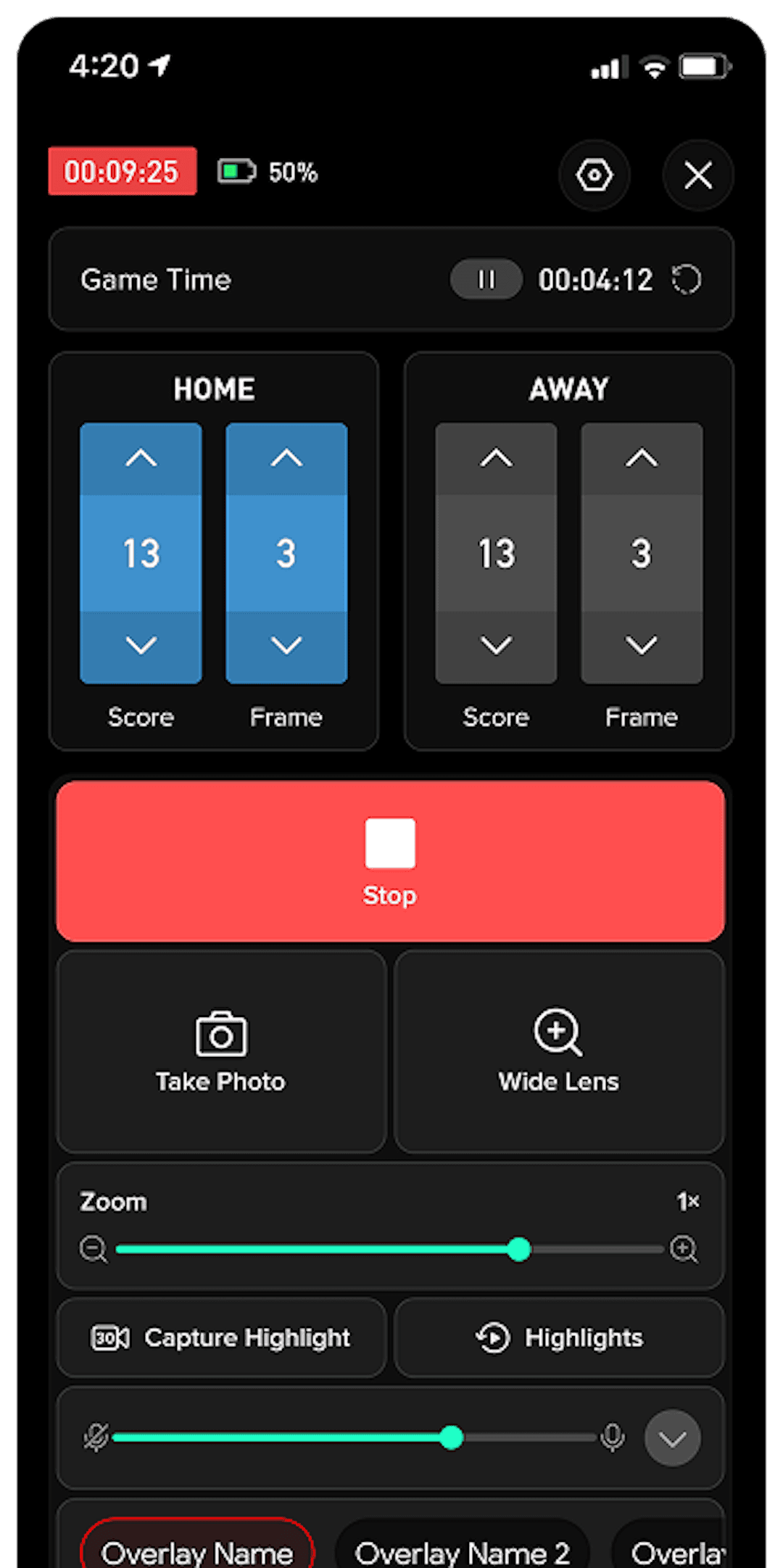Stop the recording
Screen dimensions: 783x1568
tap(390, 861)
